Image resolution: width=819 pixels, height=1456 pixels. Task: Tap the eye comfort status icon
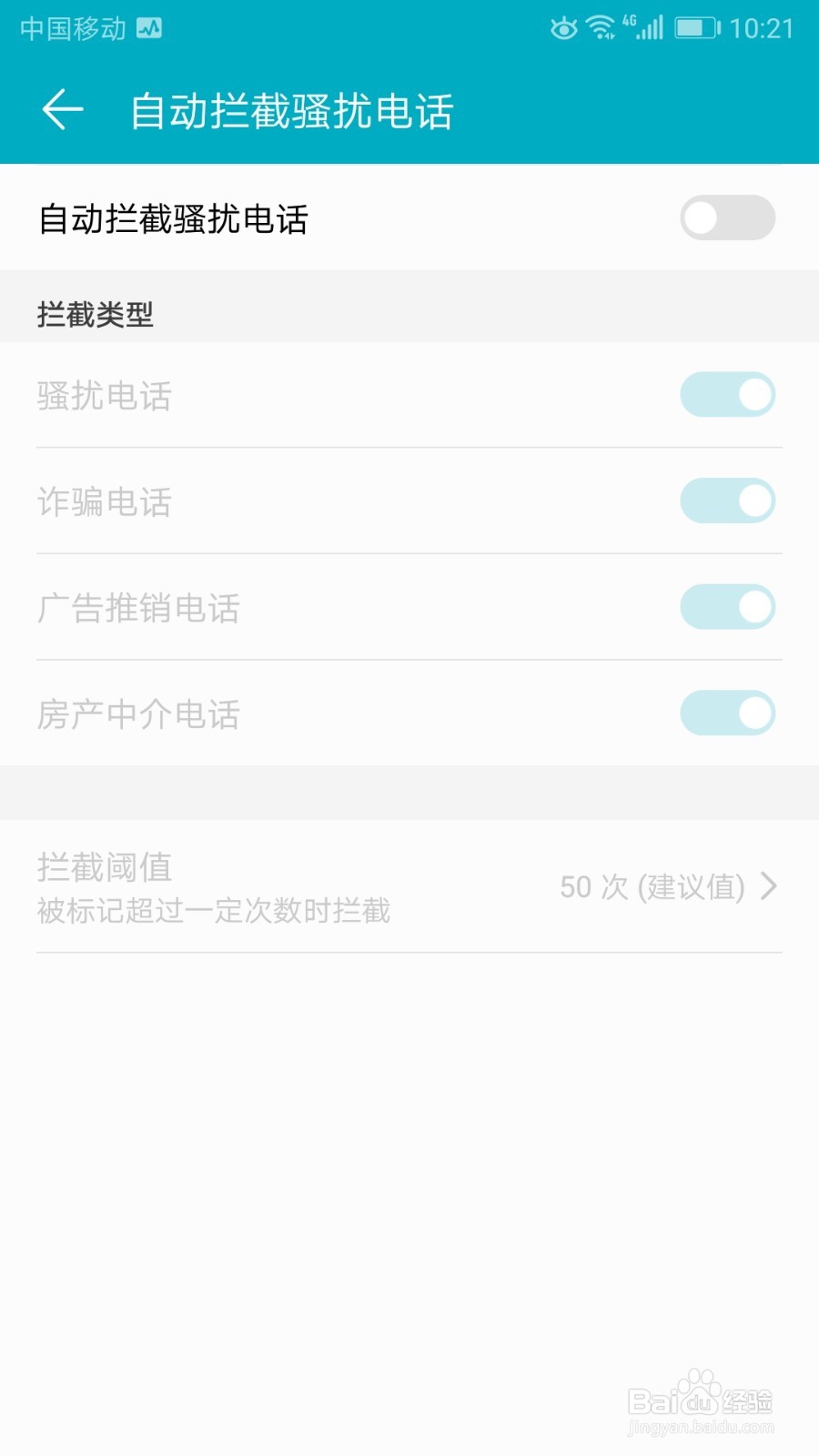(x=561, y=28)
